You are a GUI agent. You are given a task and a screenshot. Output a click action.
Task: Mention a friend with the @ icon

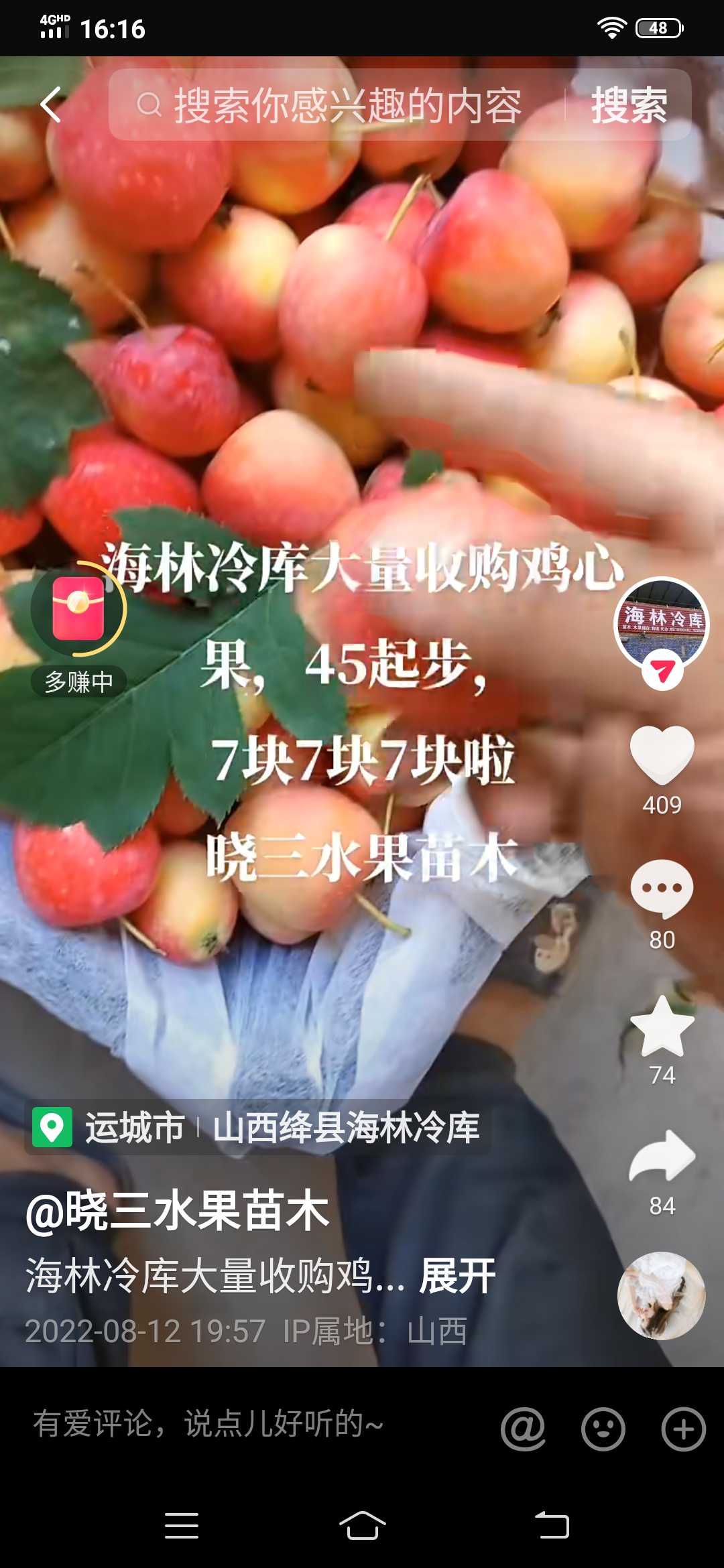tap(523, 1429)
